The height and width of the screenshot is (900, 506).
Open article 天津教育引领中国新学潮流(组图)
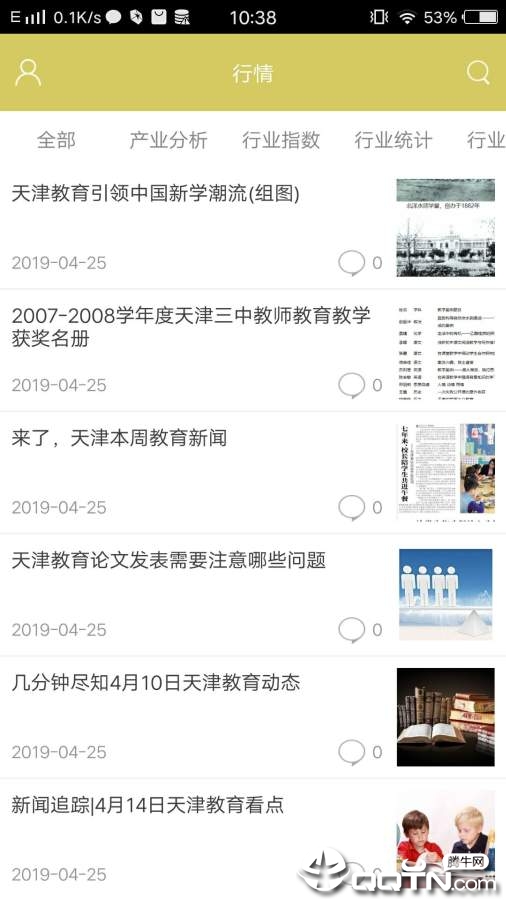pyautogui.click(x=253, y=228)
